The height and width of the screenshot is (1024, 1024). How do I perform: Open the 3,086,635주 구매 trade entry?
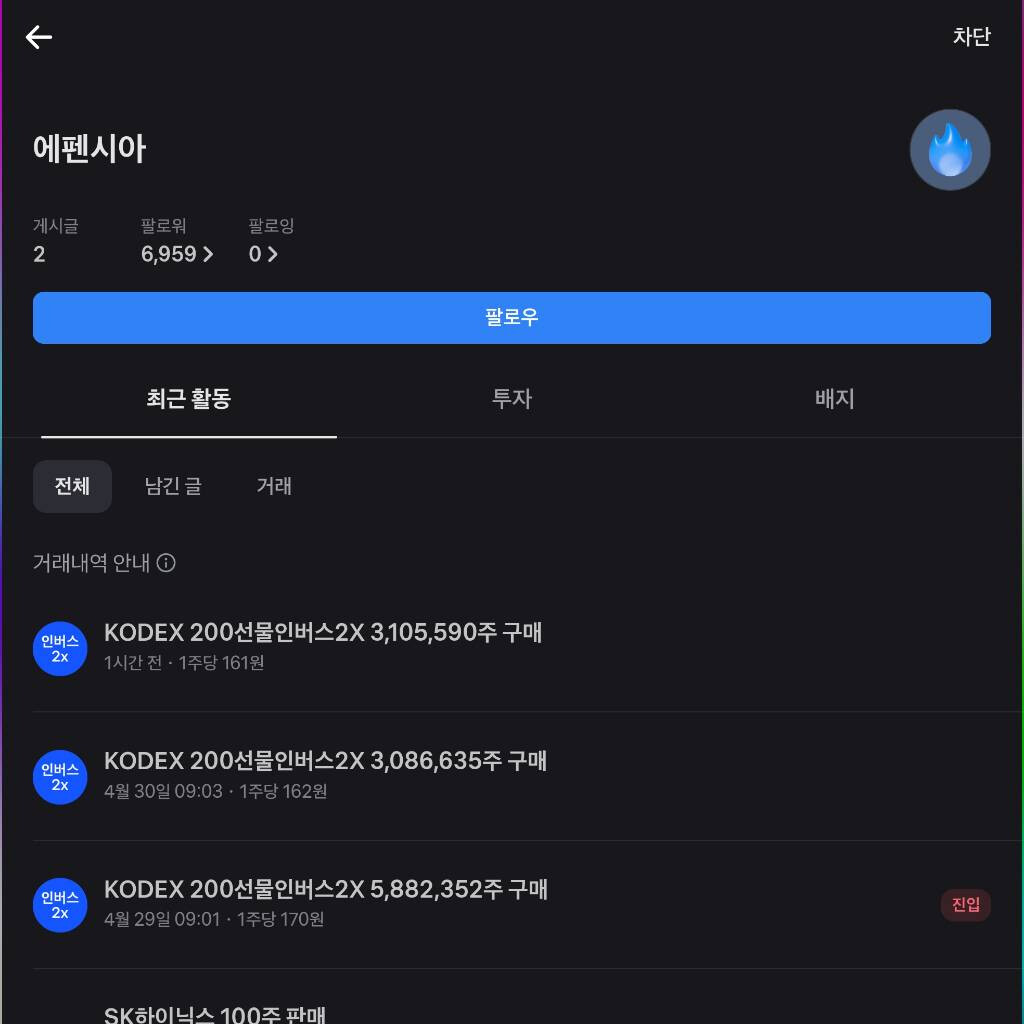pyautogui.click(x=512, y=776)
